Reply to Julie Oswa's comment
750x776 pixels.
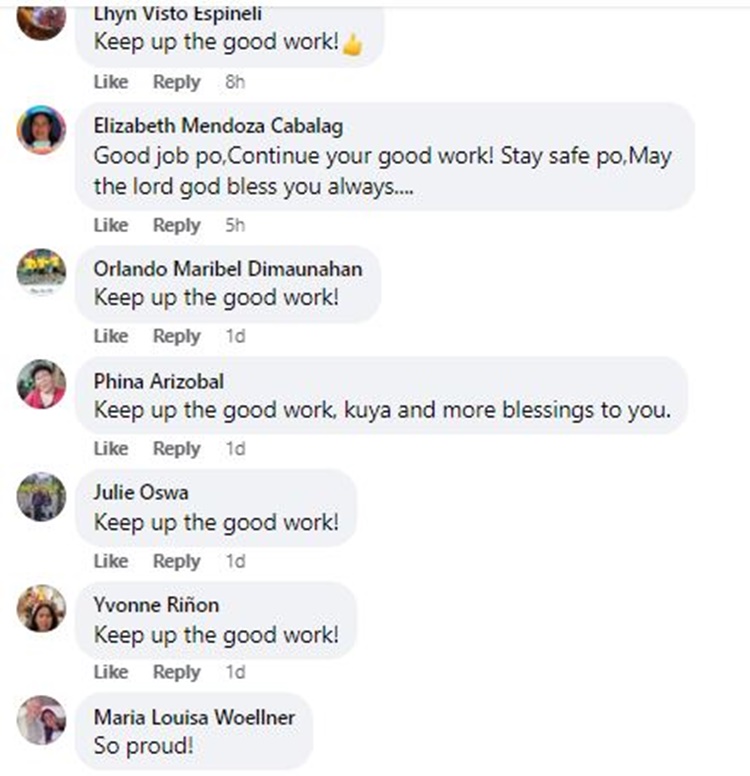[x=176, y=561]
